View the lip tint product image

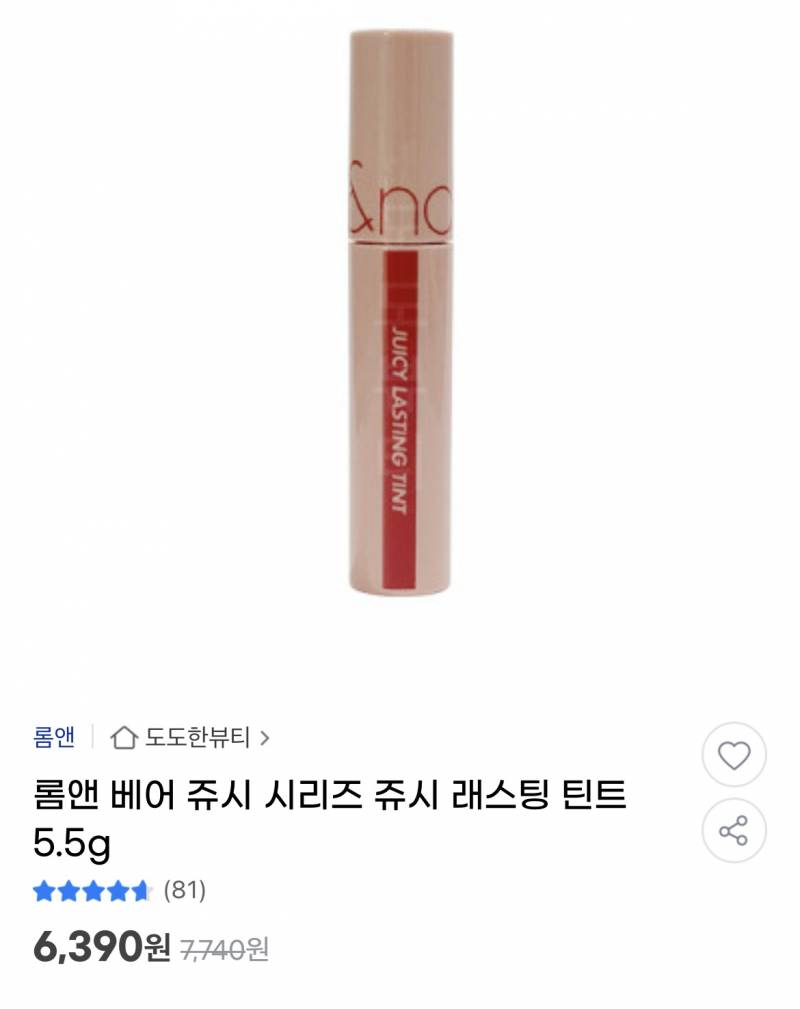(400, 320)
